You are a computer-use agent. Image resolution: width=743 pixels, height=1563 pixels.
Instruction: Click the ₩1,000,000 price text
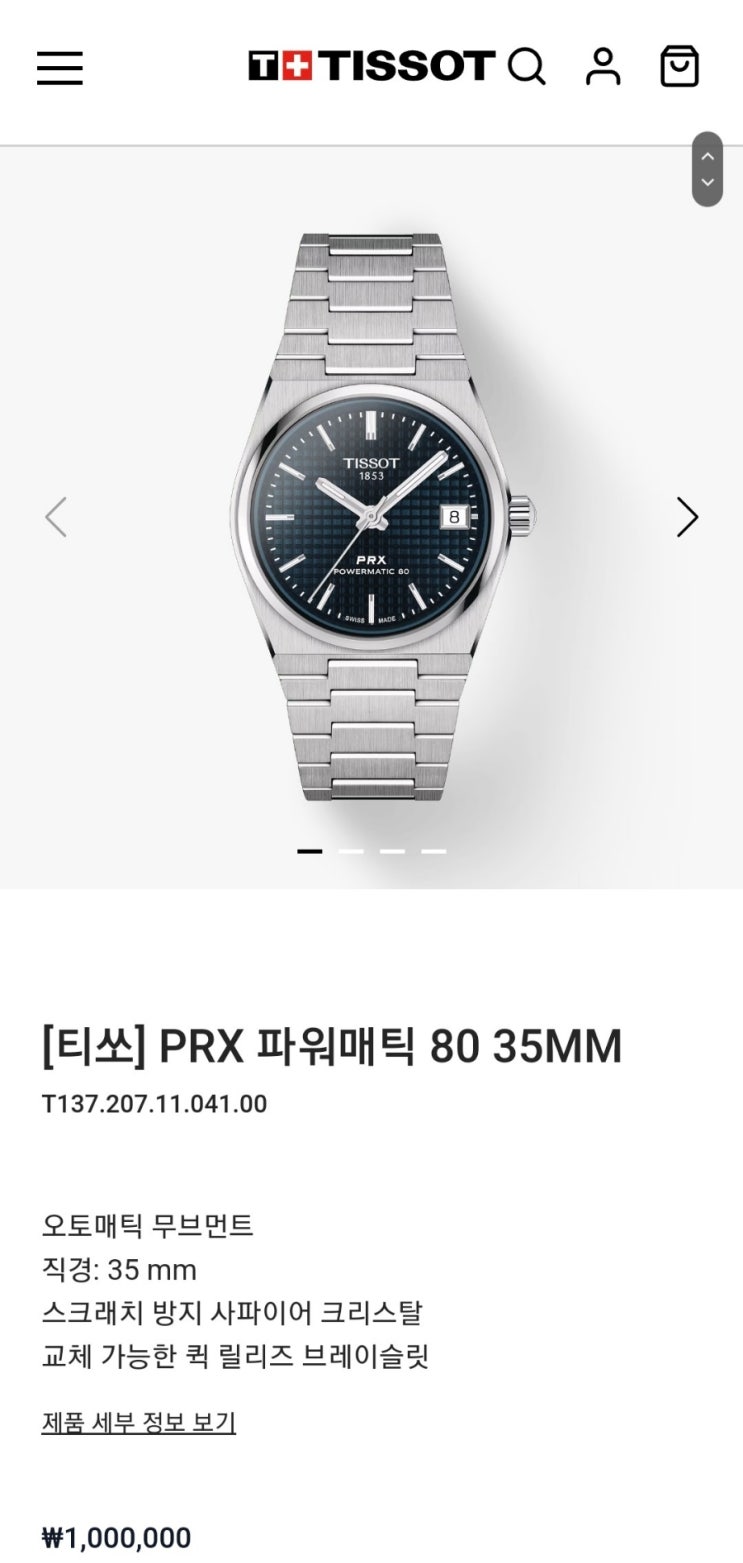tap(116, 1537)
